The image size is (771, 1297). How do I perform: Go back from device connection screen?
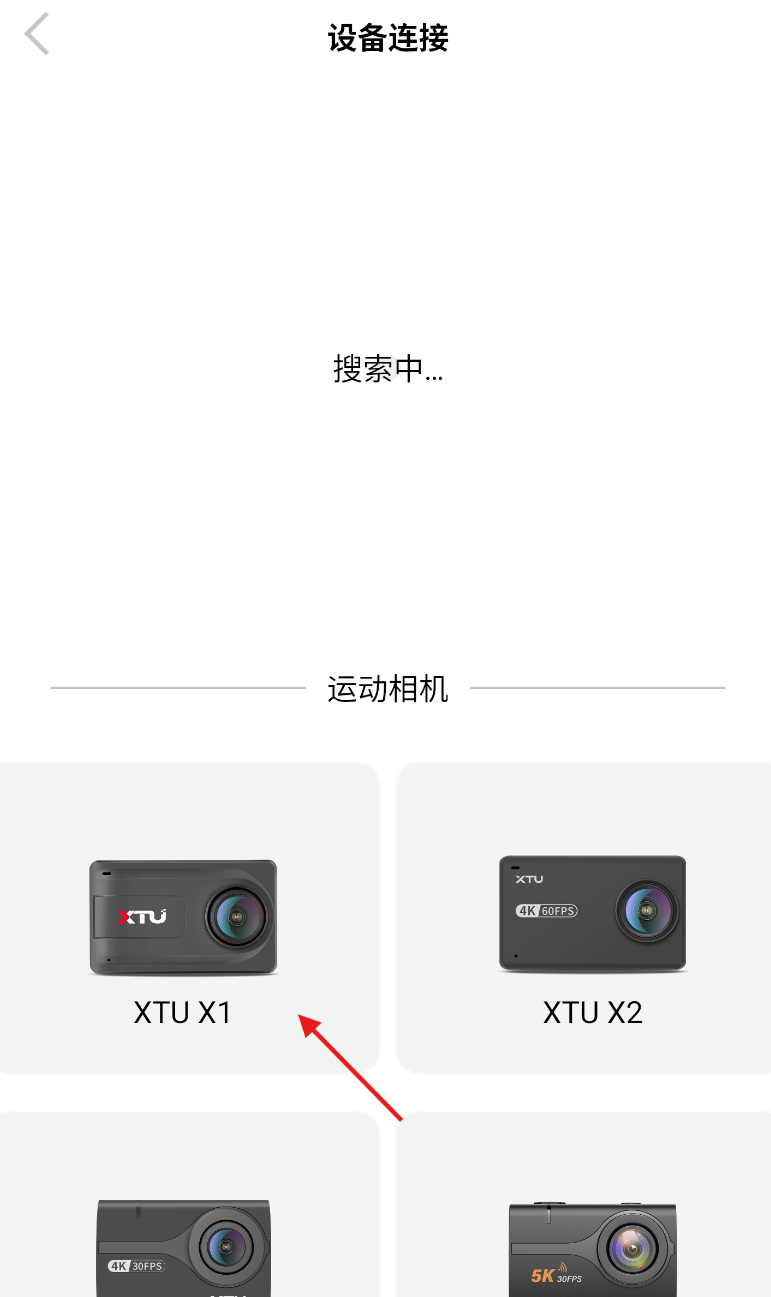pos(37,35)
